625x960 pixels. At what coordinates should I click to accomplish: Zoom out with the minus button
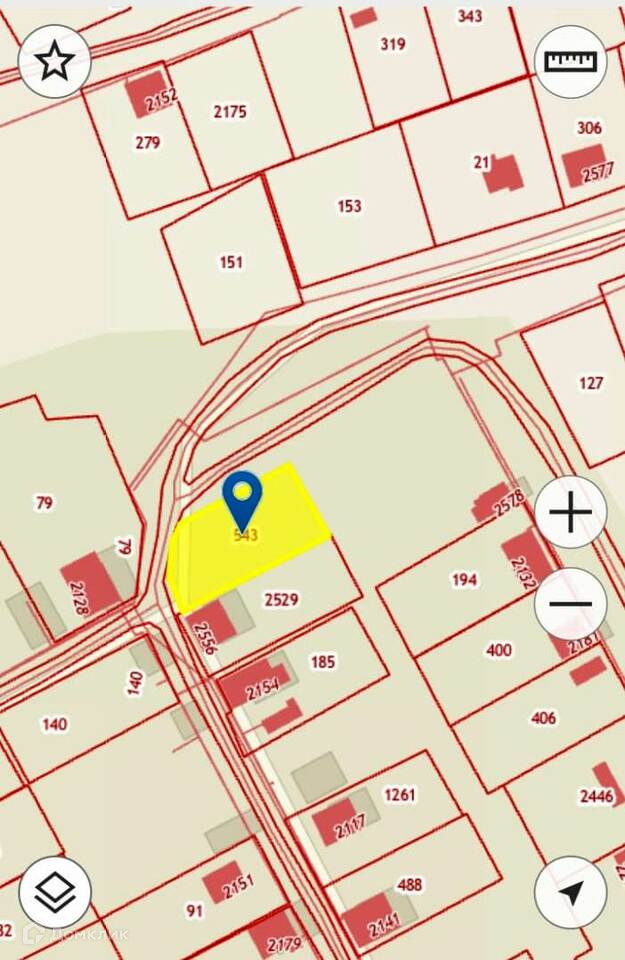click(570, 603)
